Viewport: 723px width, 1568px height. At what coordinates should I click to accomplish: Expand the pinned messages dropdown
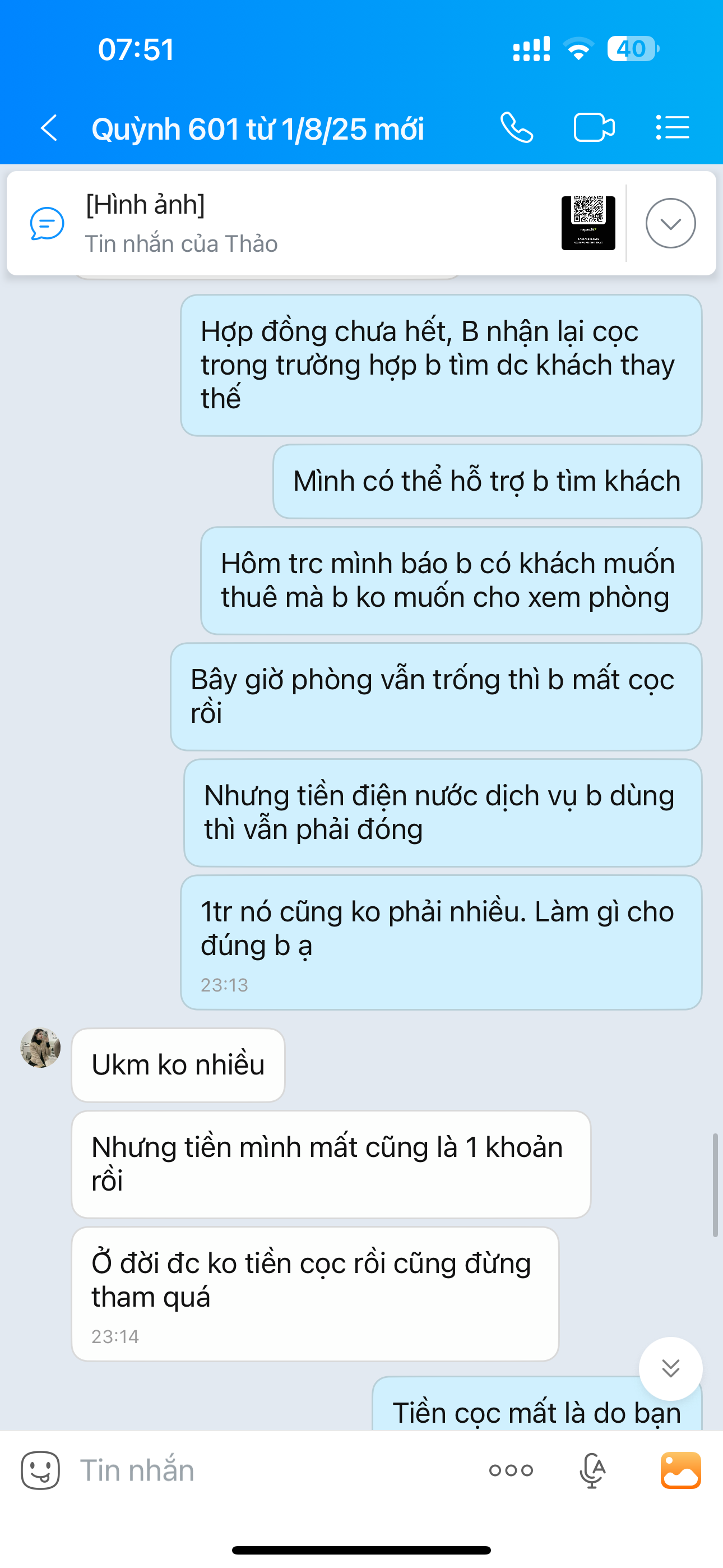click(670, 223)
